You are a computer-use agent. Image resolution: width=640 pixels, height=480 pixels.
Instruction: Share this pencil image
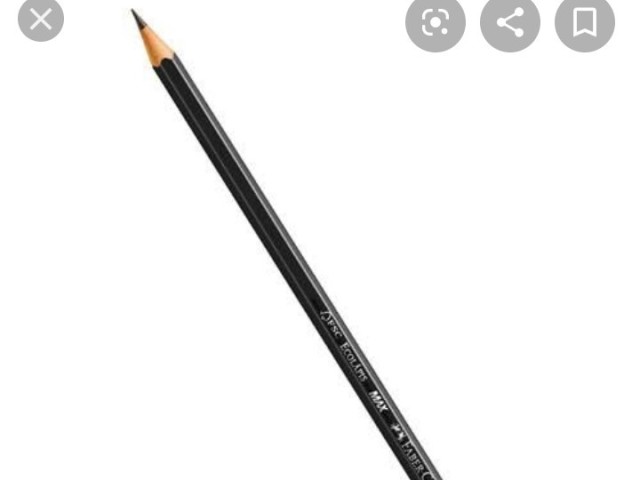(510, 23)
